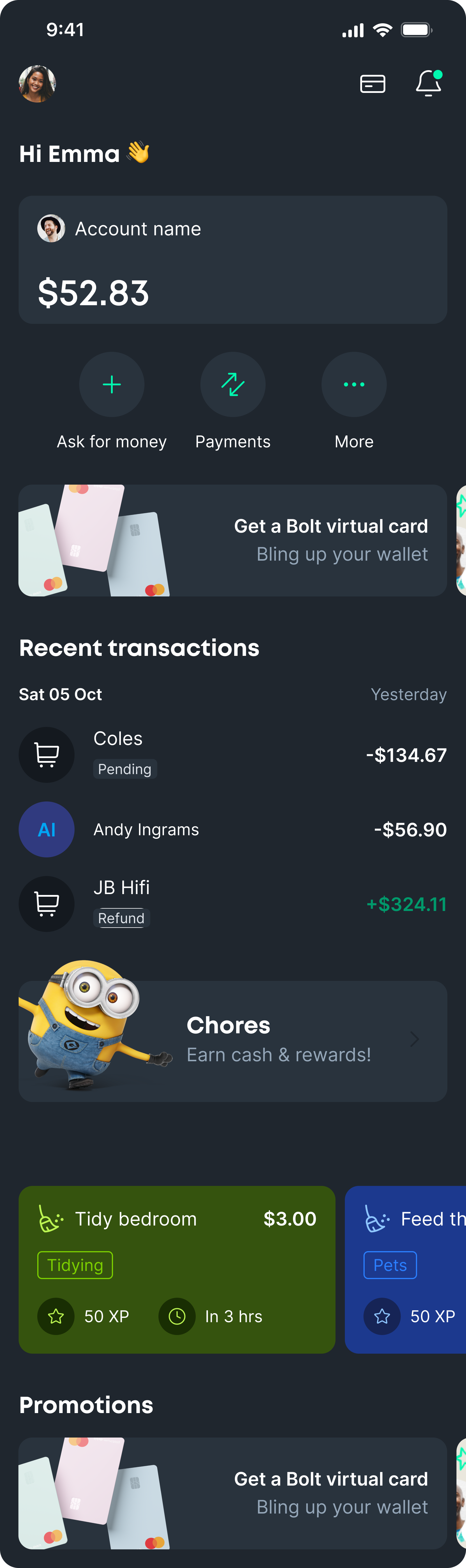Viewport: 466px width, 1568px height.
Task: Tap the Ask for money button
Action: 112,385
